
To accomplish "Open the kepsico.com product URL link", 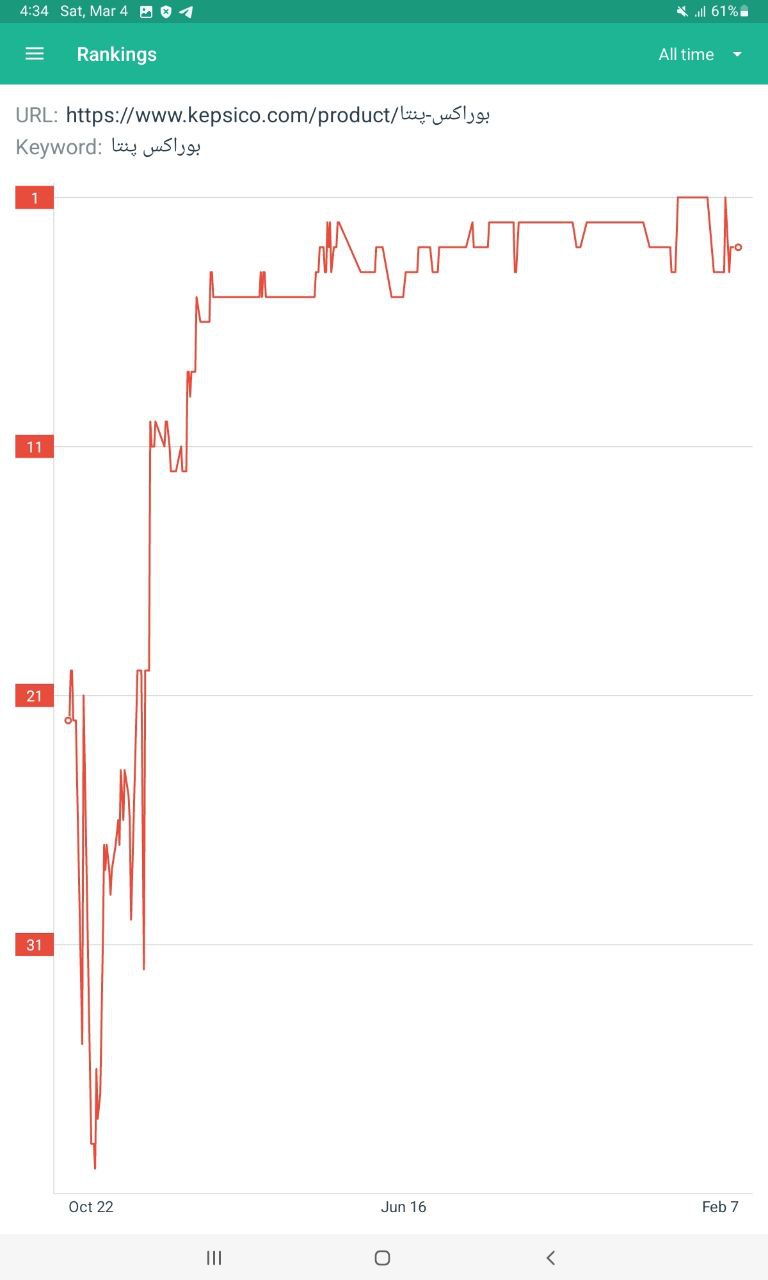I will [x=278, y=115].
